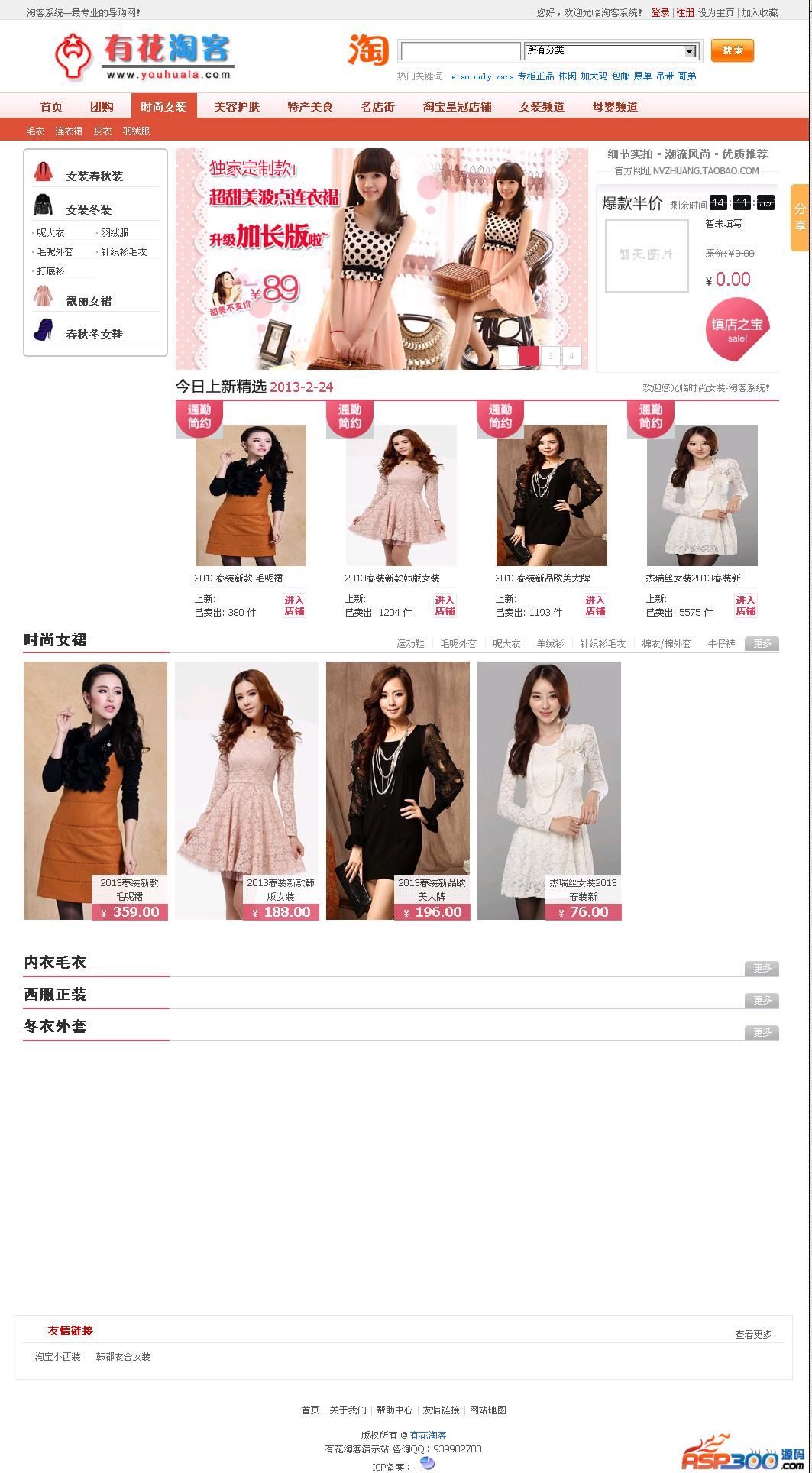Screen dimensions: 812x1473
Task: Switch to the 团购 navigation tab
Action: (x=102, y=106)
